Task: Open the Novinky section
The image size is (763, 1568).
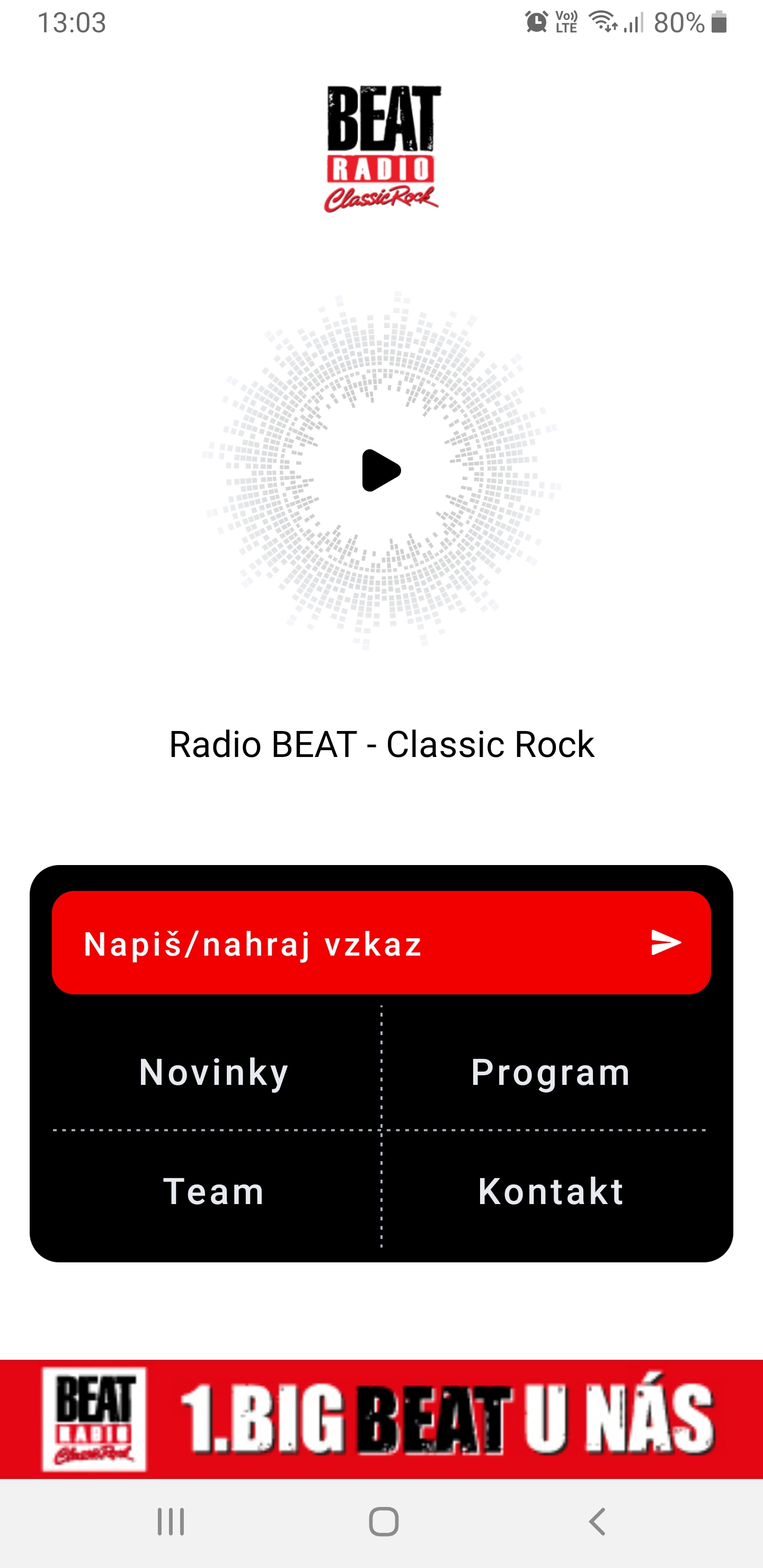Action: [x=215, y=1072]
